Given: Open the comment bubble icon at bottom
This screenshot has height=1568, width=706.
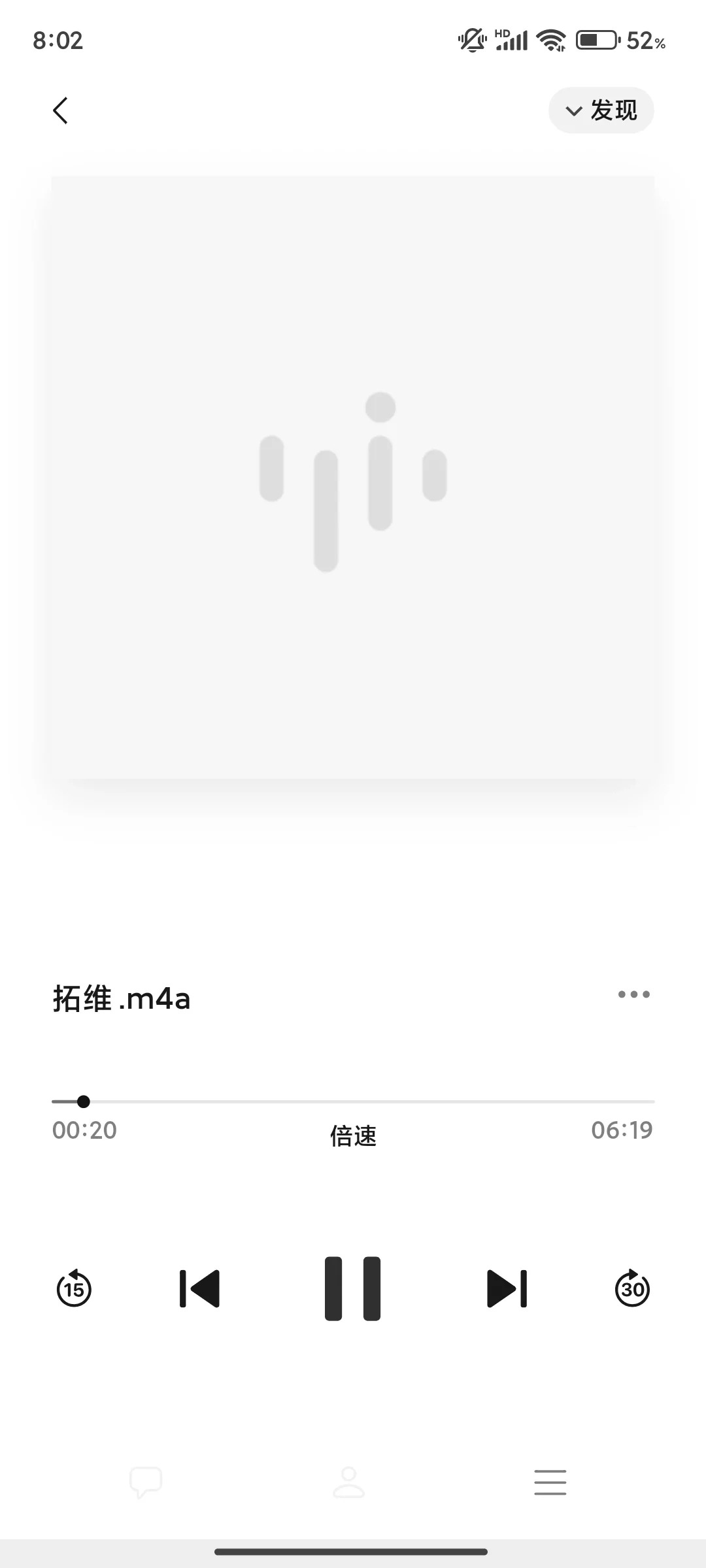Looking at the screenshot, I should pos(146,1482).
